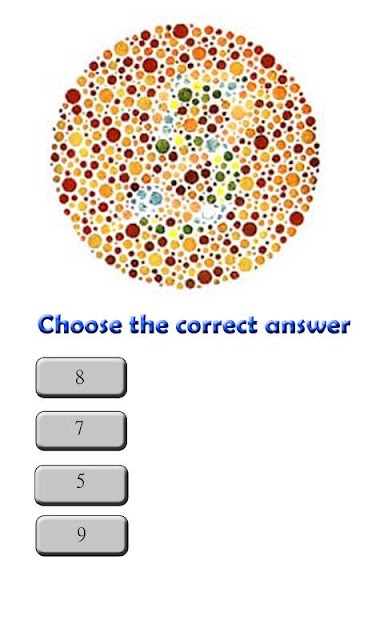Select the 7 answer button
This screenshot has height=640, width=384.
[81, 431]
